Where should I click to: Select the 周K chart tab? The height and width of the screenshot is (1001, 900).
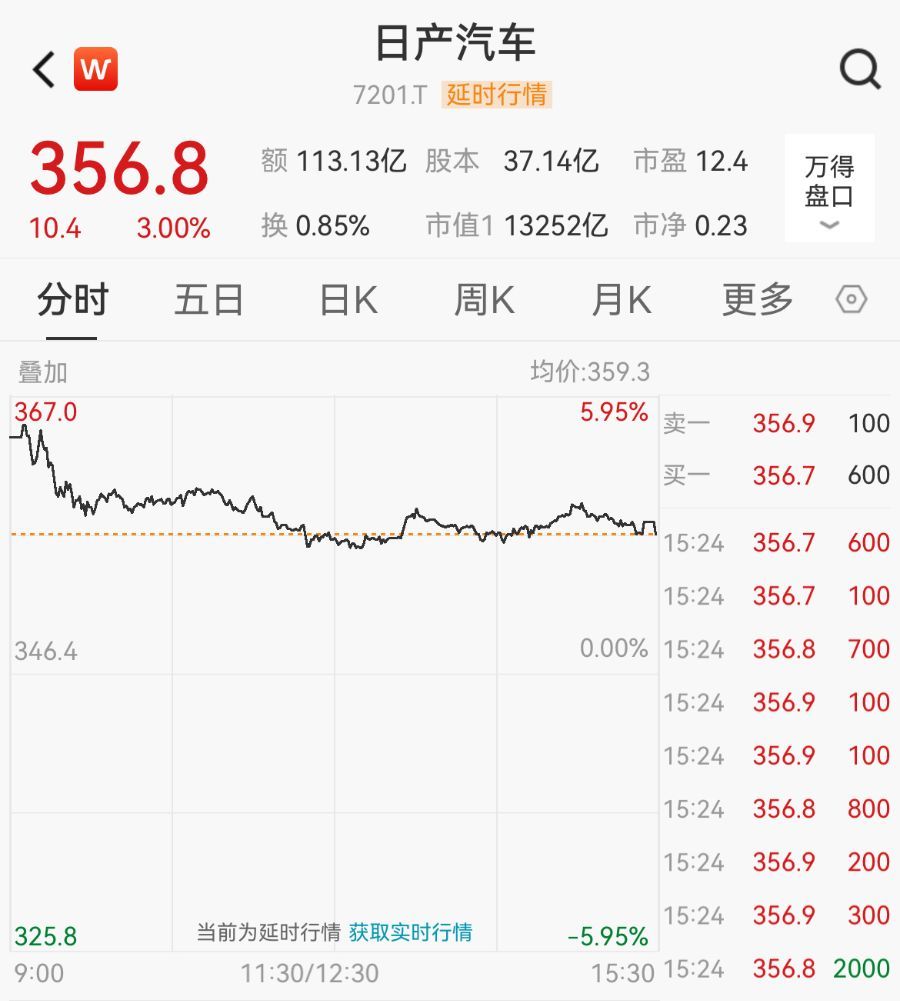(484, 300)
